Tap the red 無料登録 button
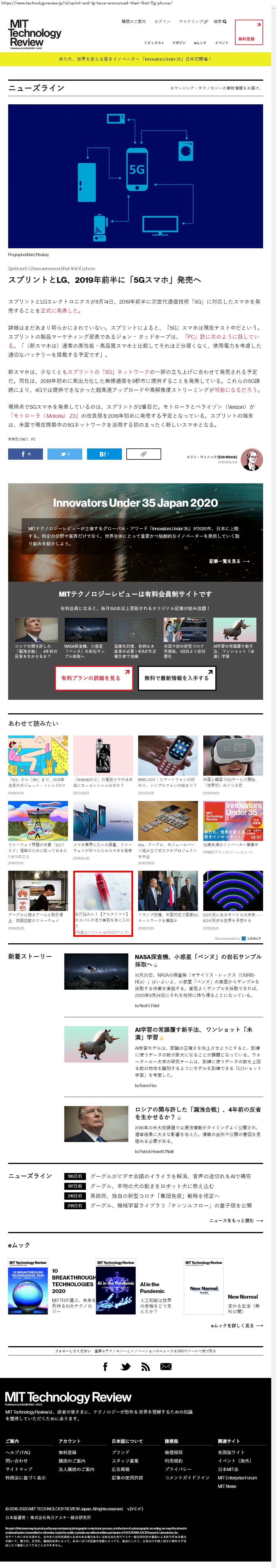The width and height of the screenshot is (276, 1568). point(248,33)
